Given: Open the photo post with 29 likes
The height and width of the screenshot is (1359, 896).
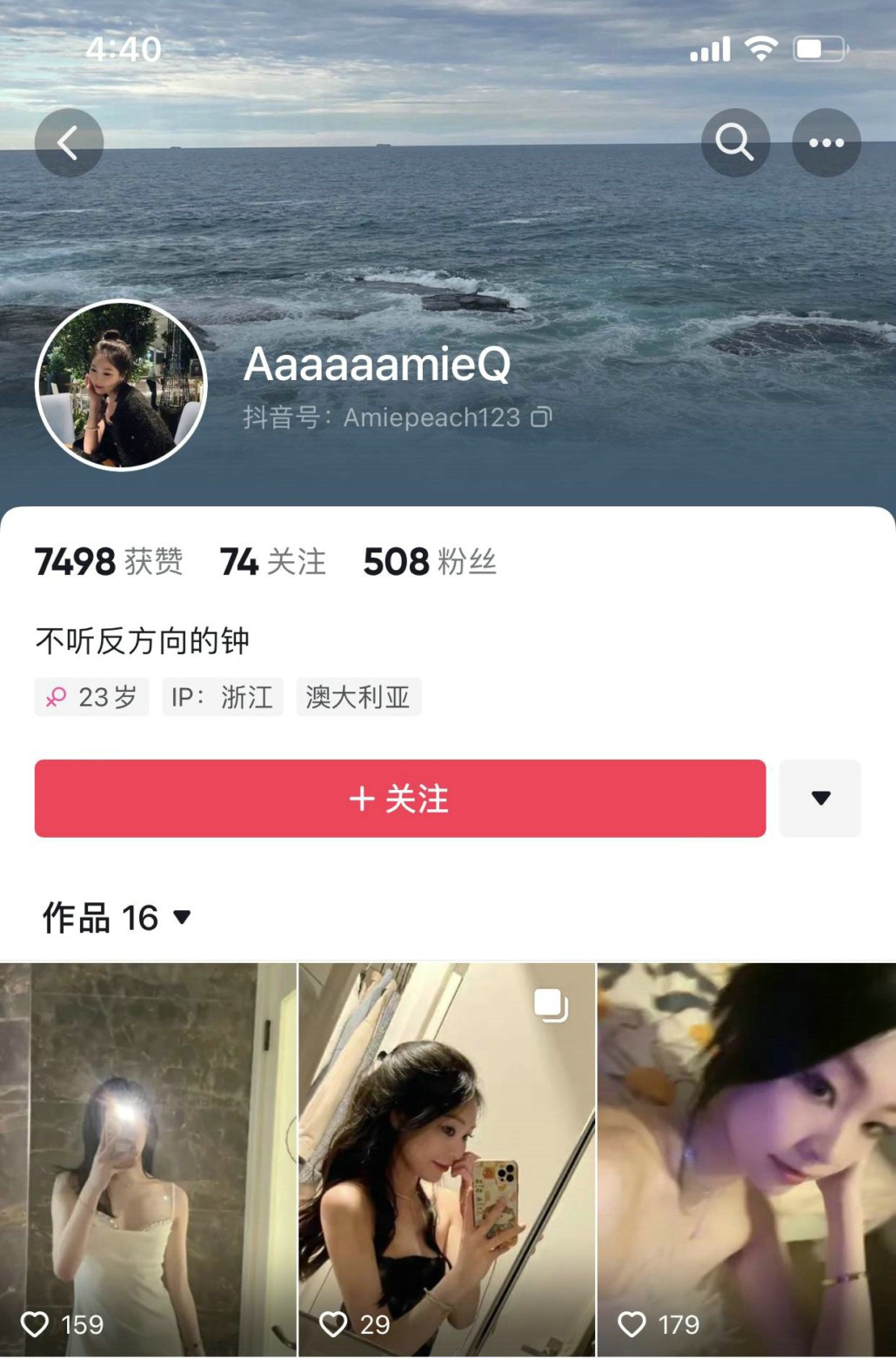Looking at the screenshot, I should pos(446,1157).
